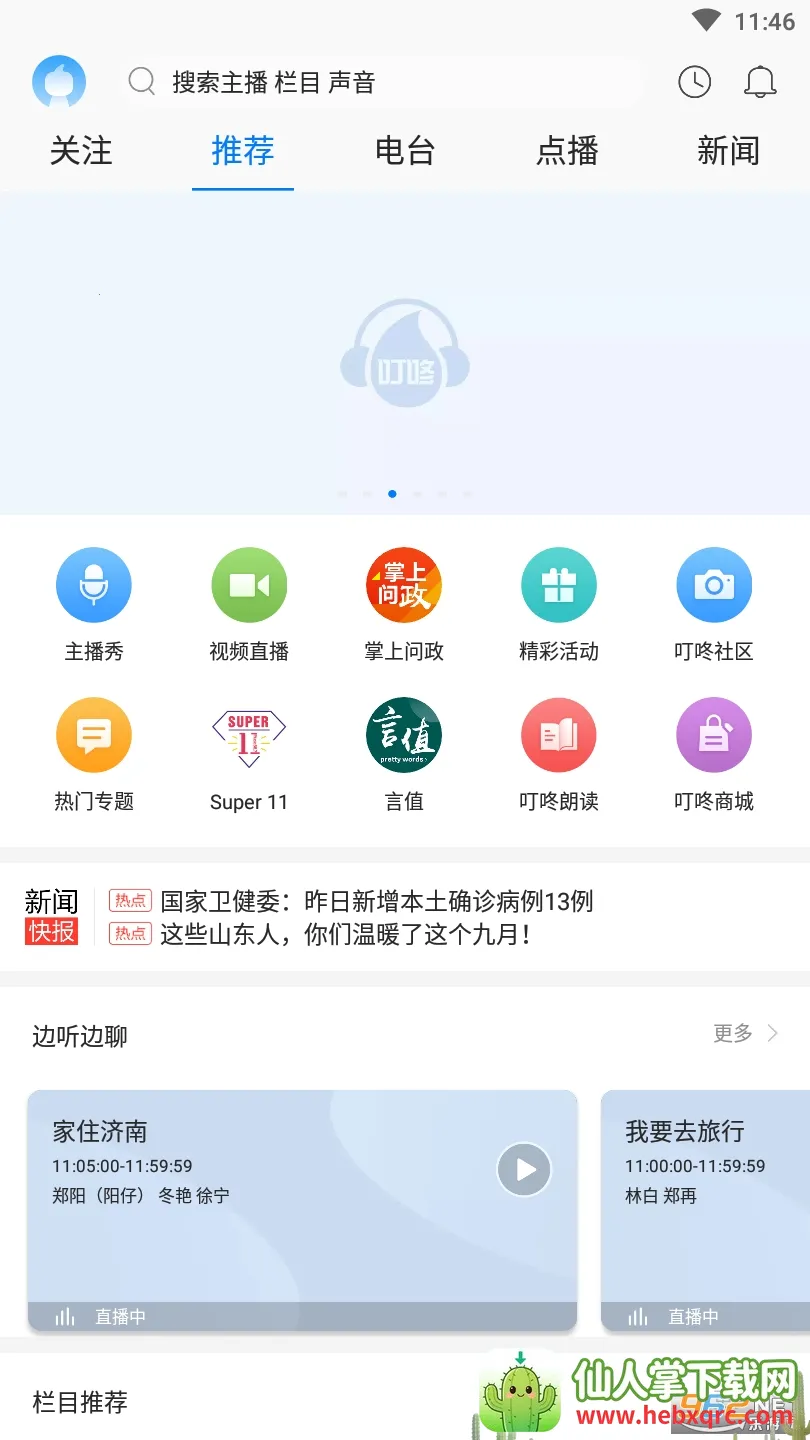Screen dimensions: 810x1440
Task: Play the 家住济南 live broadcast
Action: pos(524,1169)
